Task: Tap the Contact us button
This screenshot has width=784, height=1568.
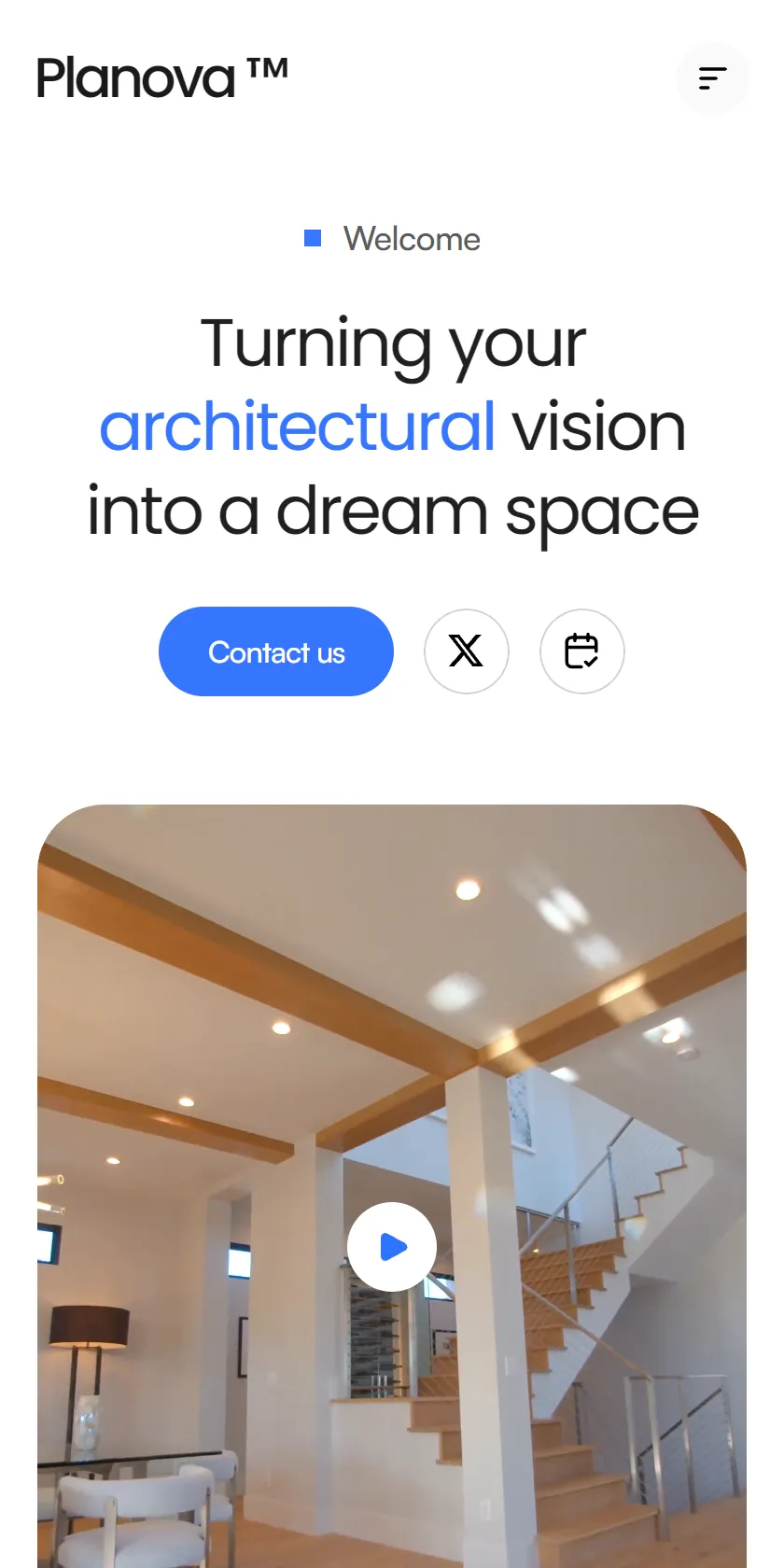Action: [x=276, y=651]
